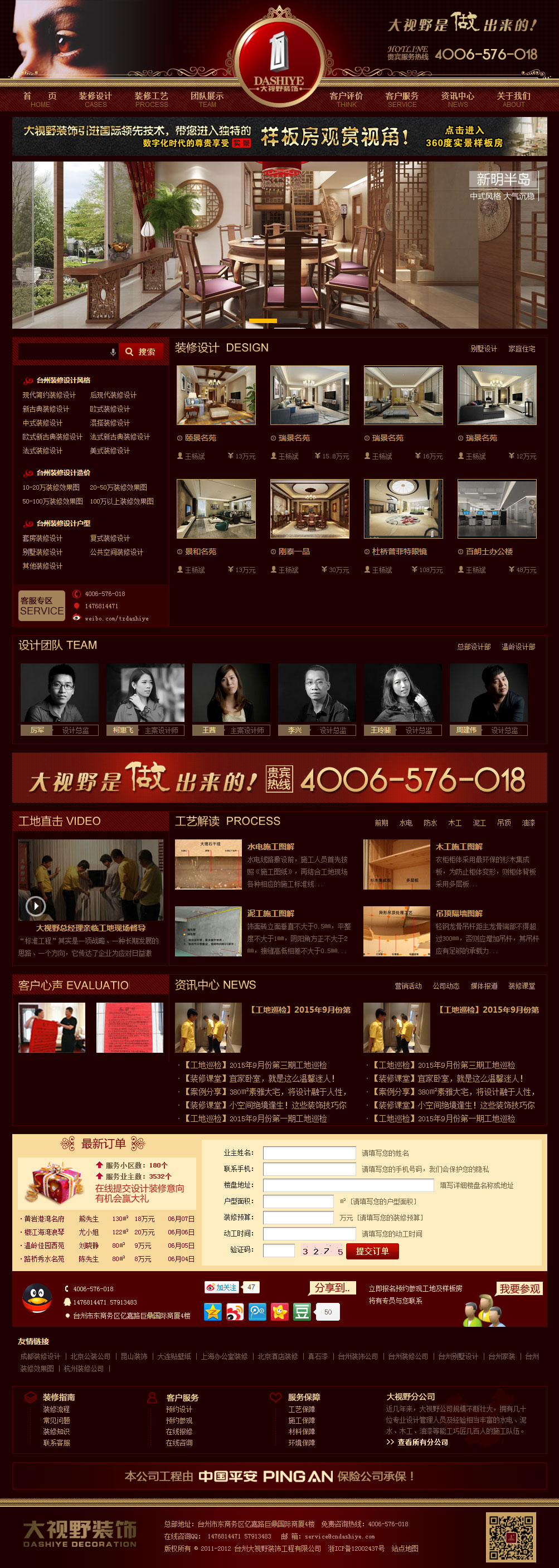Viewport: 559px width, 1568px height.
Task: Go to 团队展示 TEAM page
Action: pos(207,99)
